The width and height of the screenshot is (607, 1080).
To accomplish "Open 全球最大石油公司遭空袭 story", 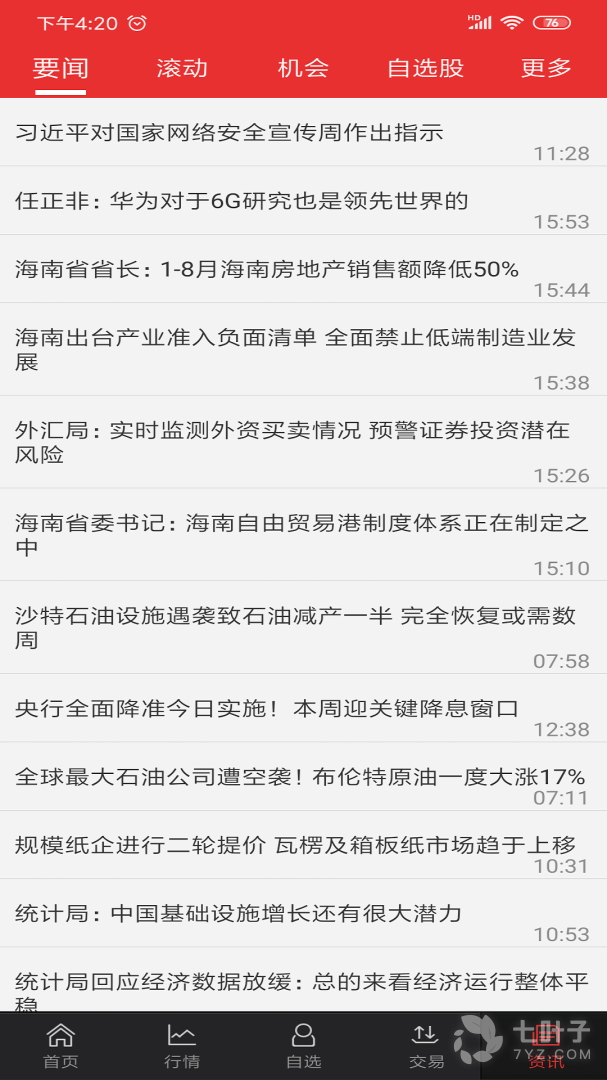I will pyautogui.click(x=300, y=777).
